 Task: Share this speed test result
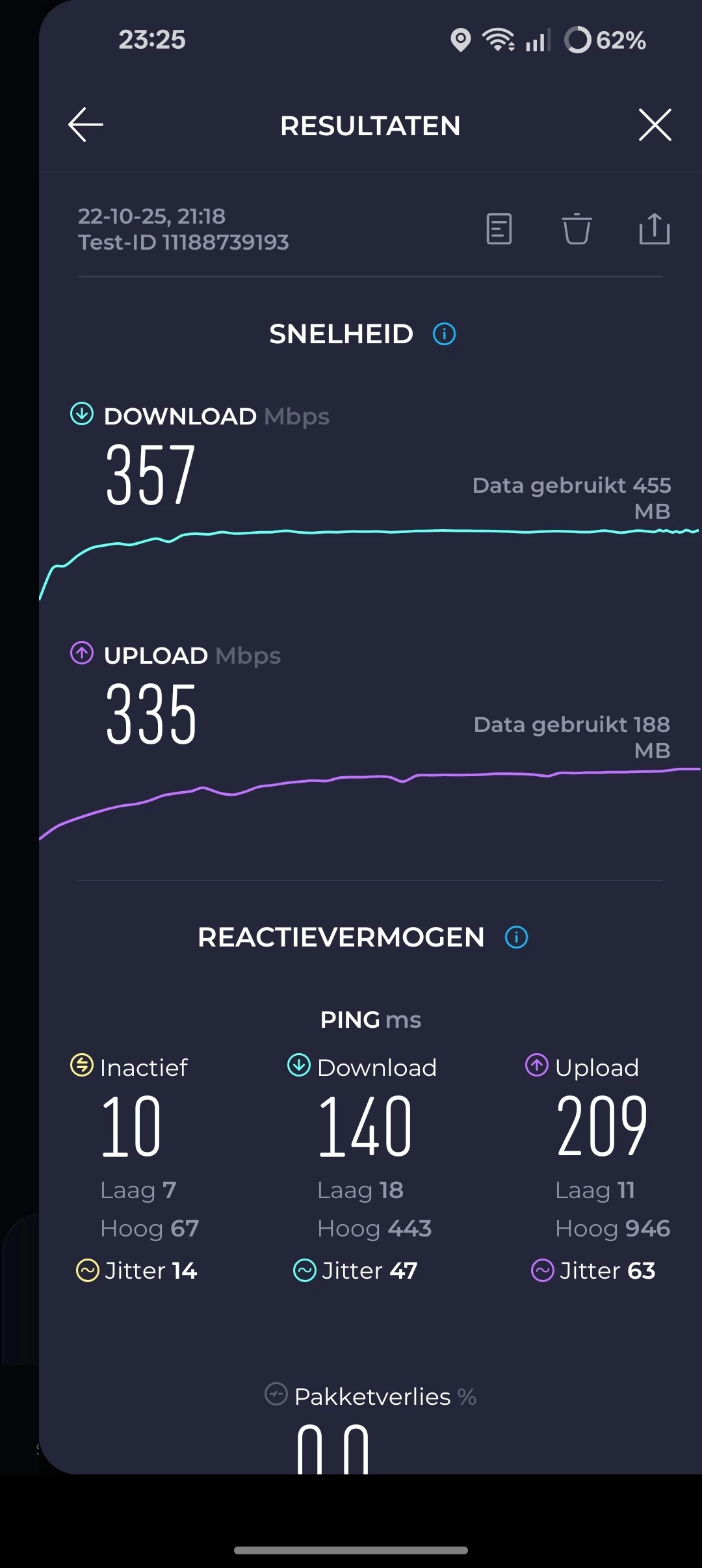654,229
